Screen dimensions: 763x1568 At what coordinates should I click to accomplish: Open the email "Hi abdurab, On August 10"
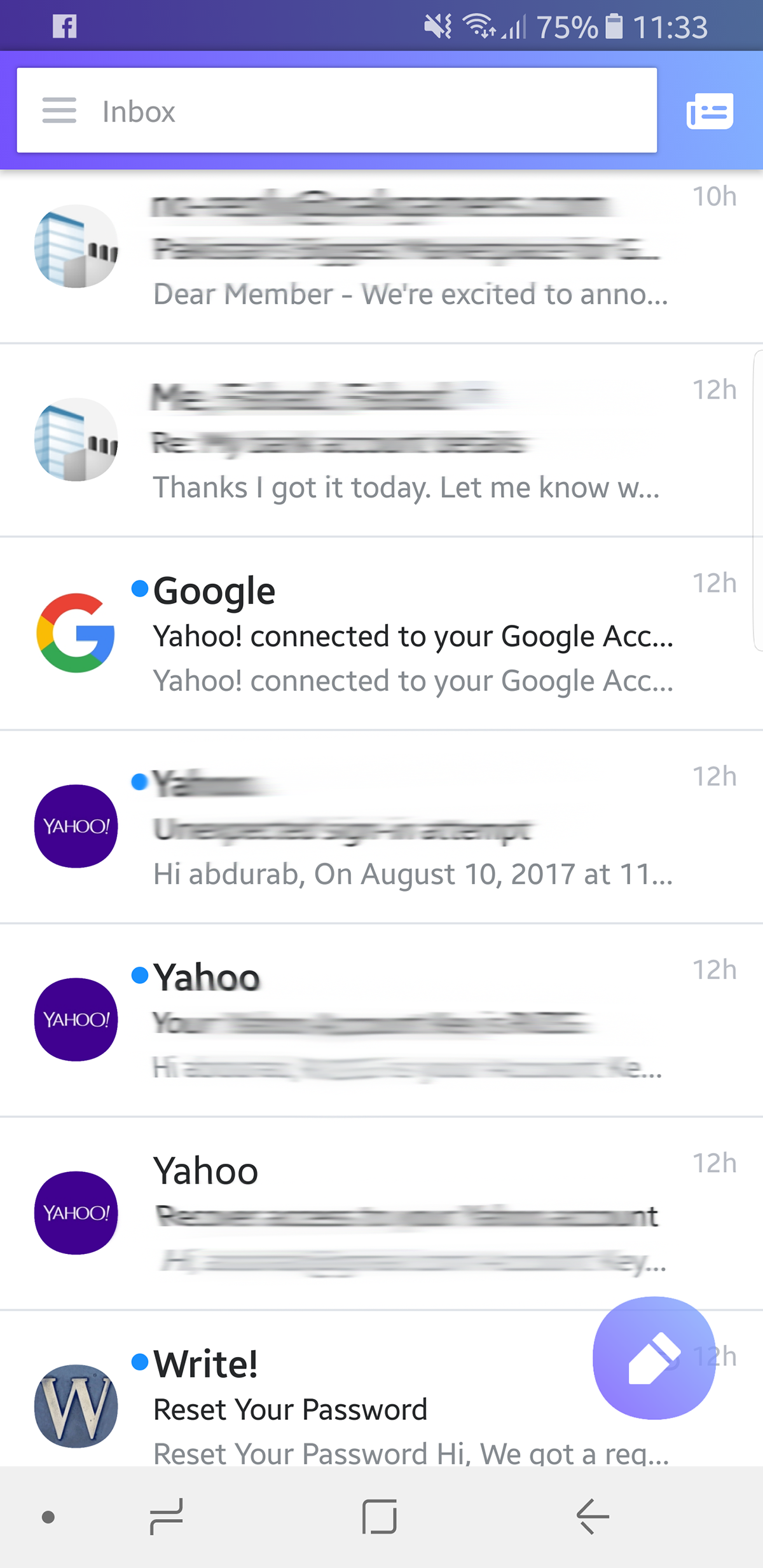[x=381, y=827]
